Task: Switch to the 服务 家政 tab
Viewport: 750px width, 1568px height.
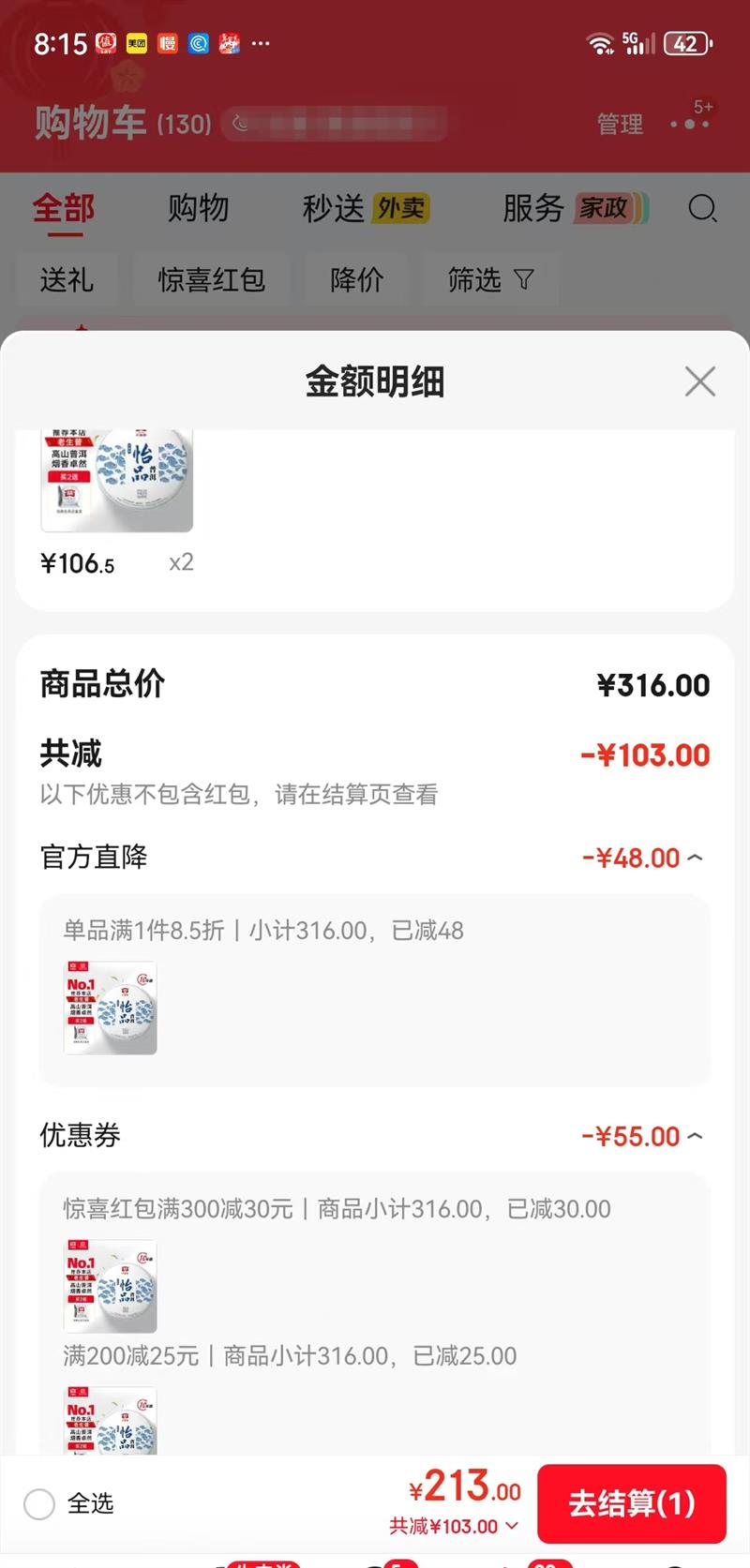Action: coord(575,208)
